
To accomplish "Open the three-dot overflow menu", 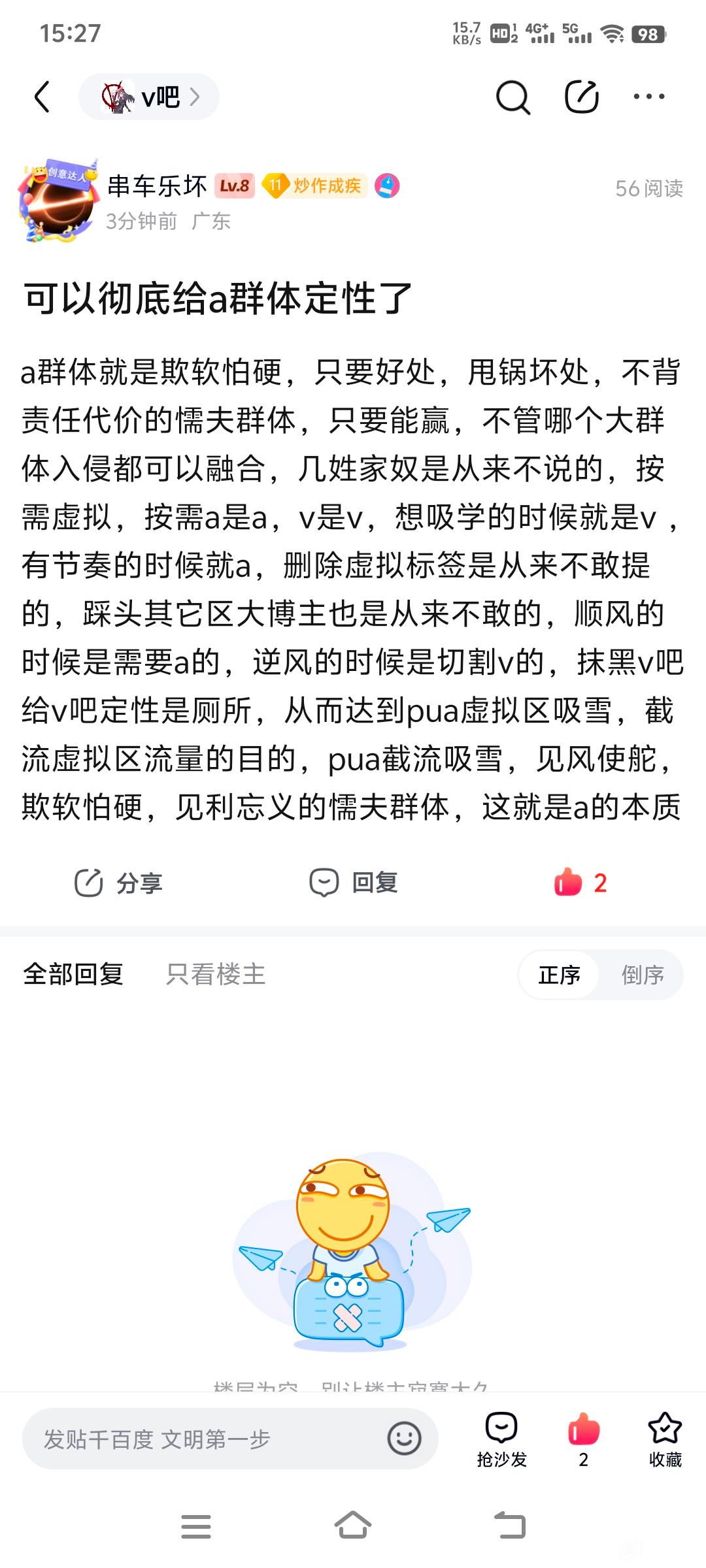I will click(649, 97).
